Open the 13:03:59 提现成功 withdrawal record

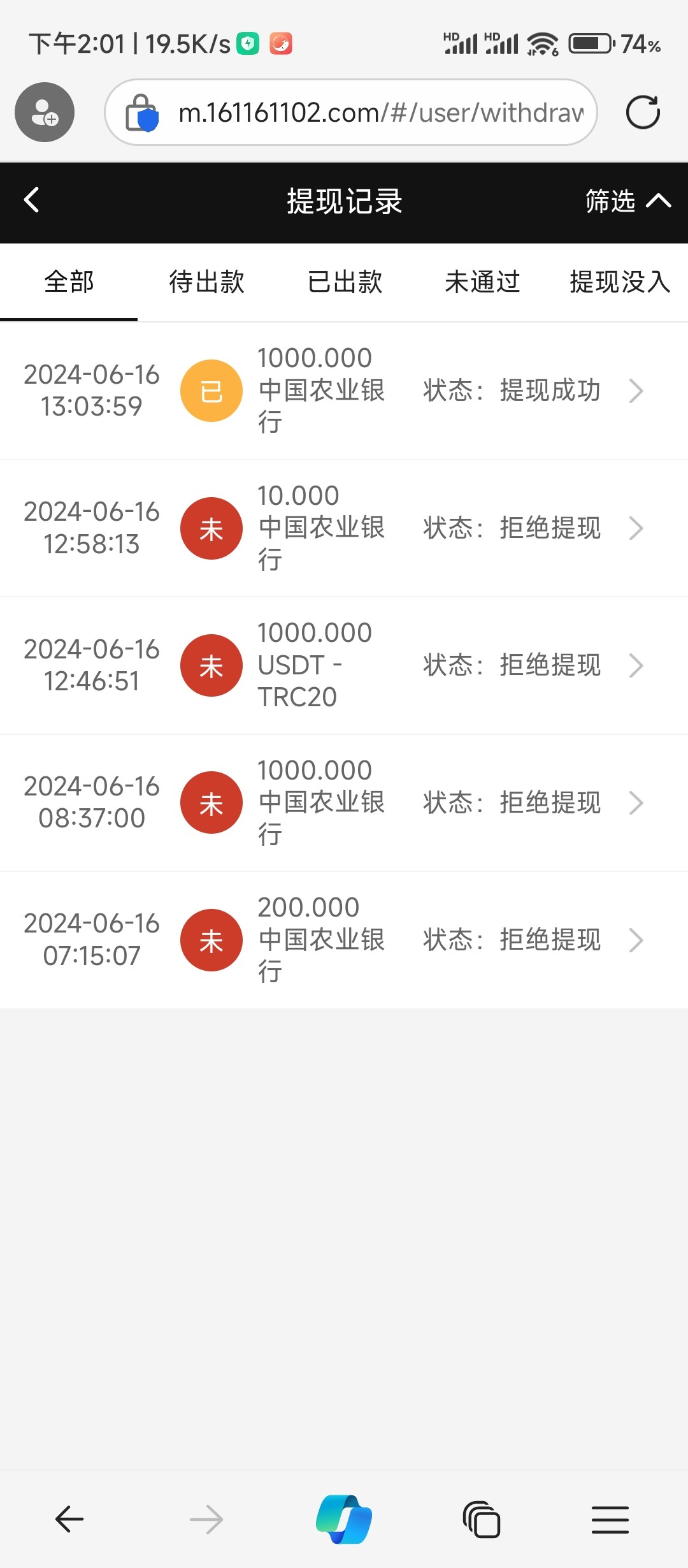344,391
